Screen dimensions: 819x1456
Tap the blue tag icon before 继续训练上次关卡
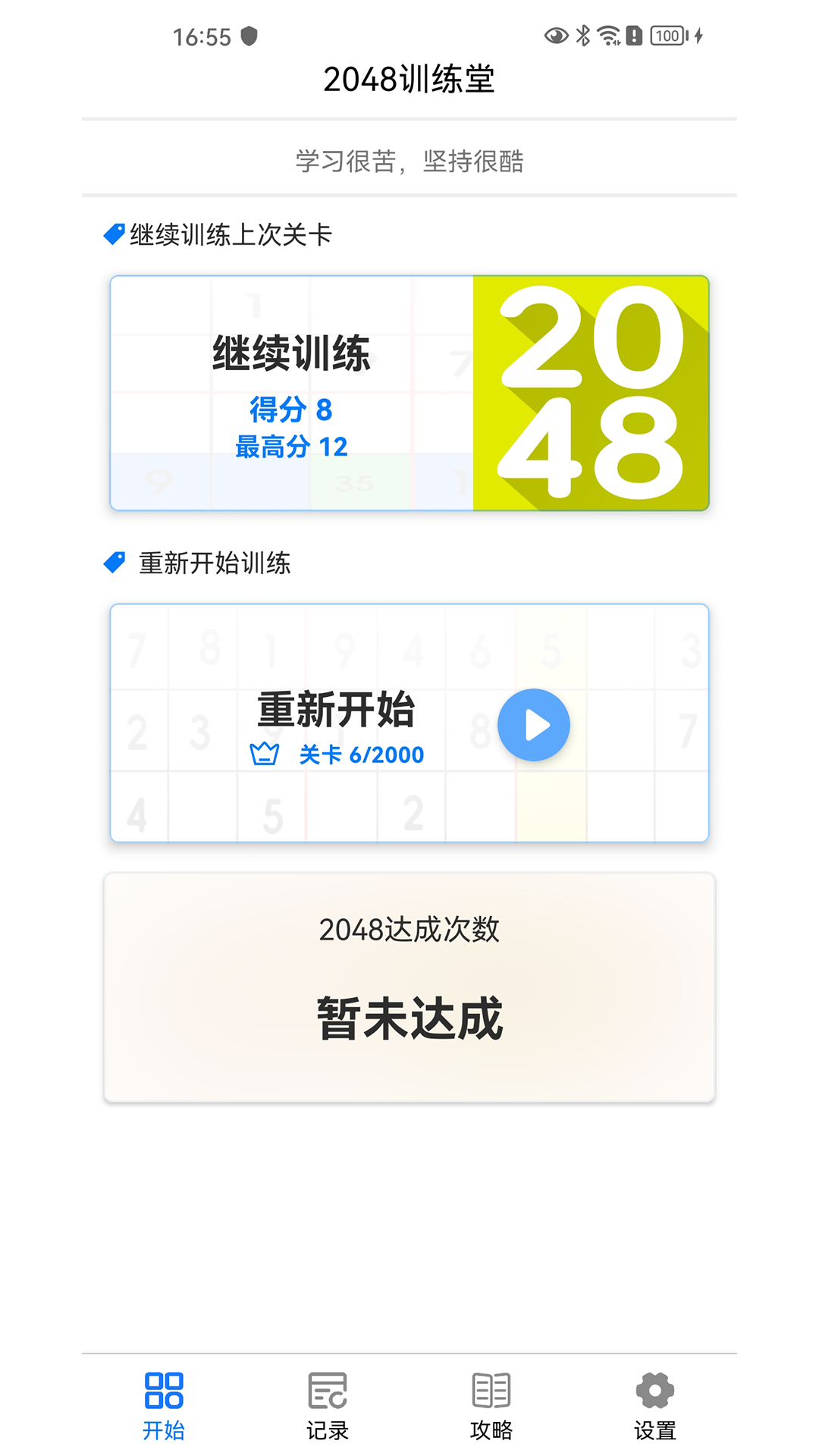[x=115, y=234]
